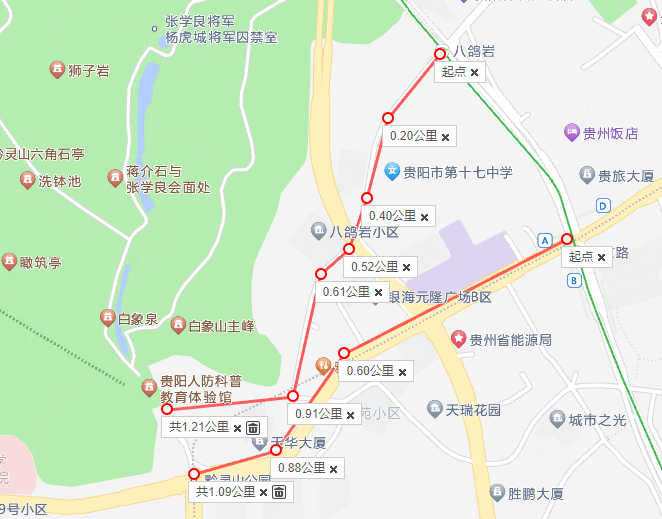Select the 贵阳市第十七中学 school marker
This screenshot has width=662, height=519.
coord(394,172)
